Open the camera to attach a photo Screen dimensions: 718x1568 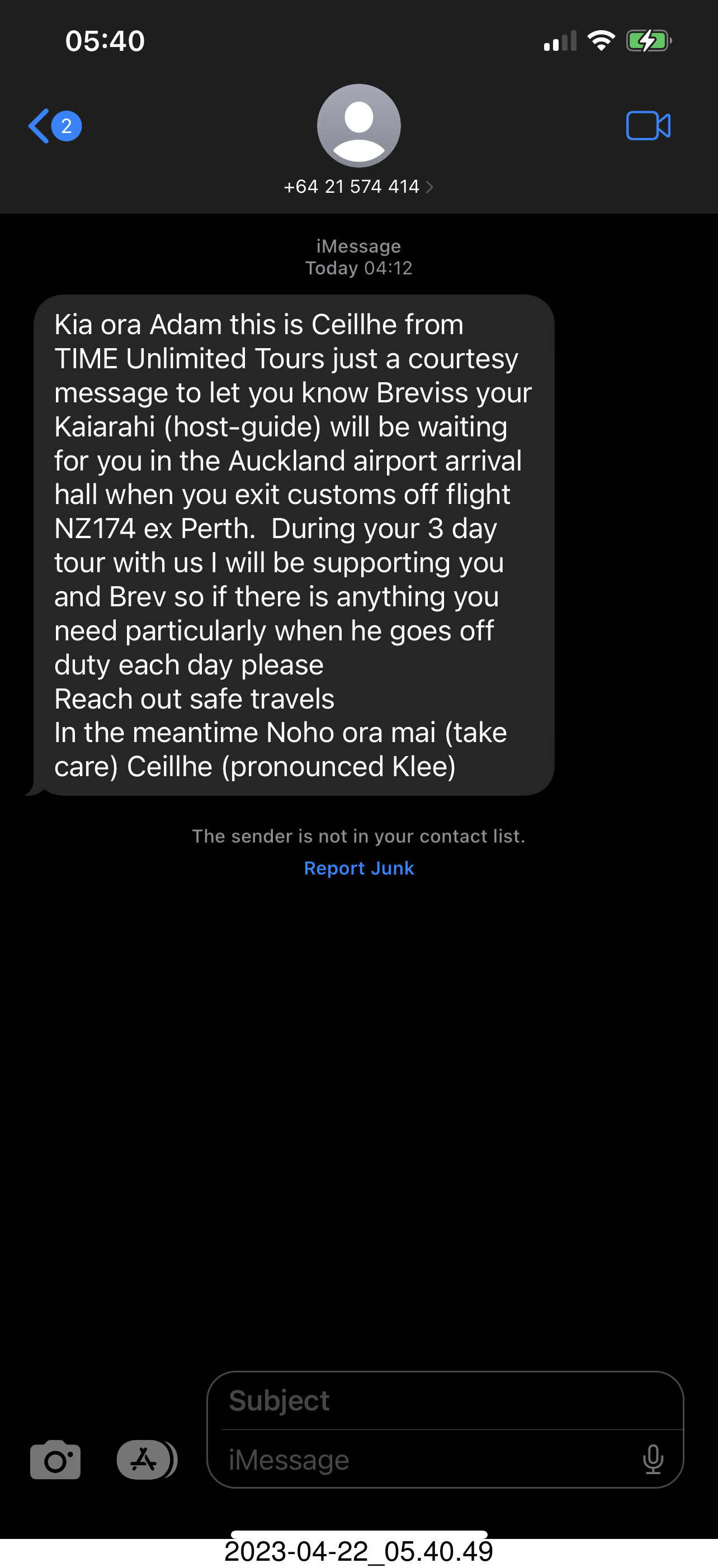pyautogui.click(x=55, y=1460)
